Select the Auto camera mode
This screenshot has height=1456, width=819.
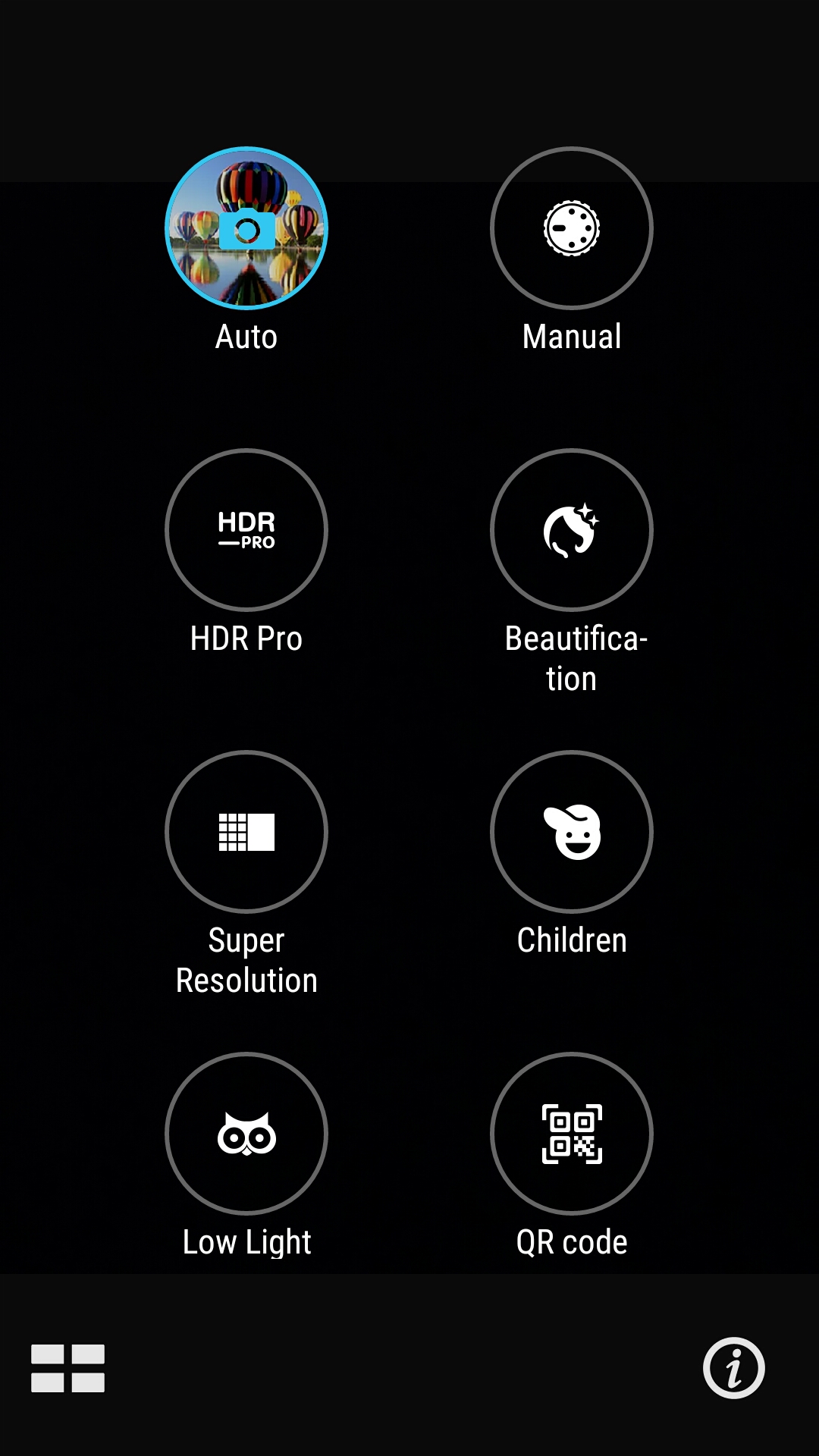click(246, 228)
